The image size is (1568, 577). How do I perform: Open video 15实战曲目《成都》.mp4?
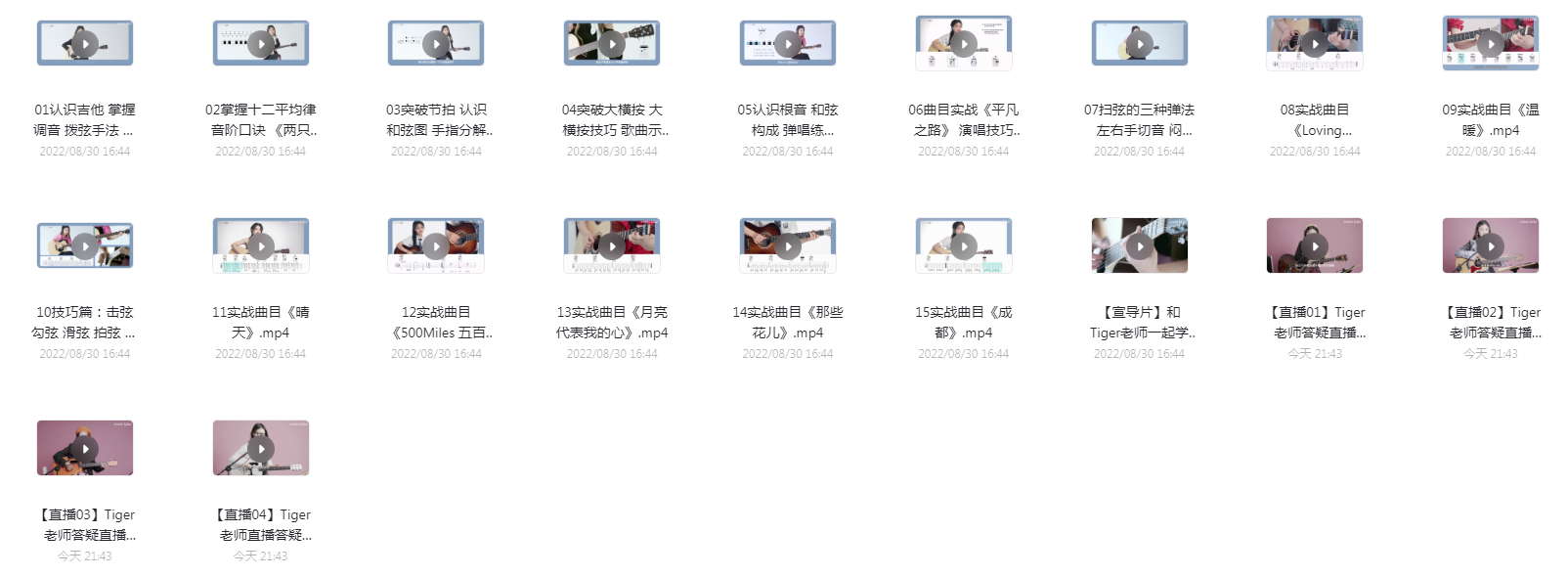964,246
